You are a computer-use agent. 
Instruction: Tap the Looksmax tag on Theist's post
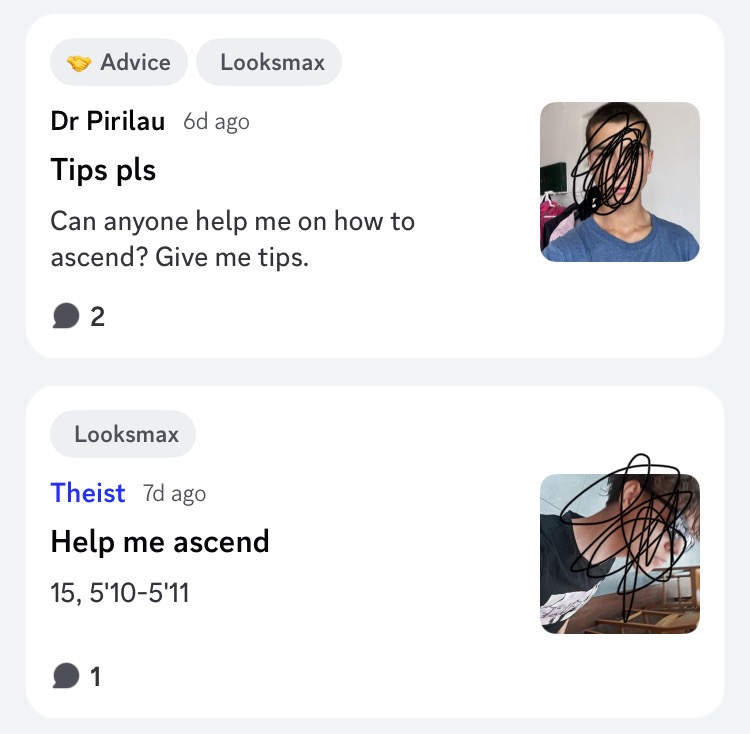tap(125, 434)
